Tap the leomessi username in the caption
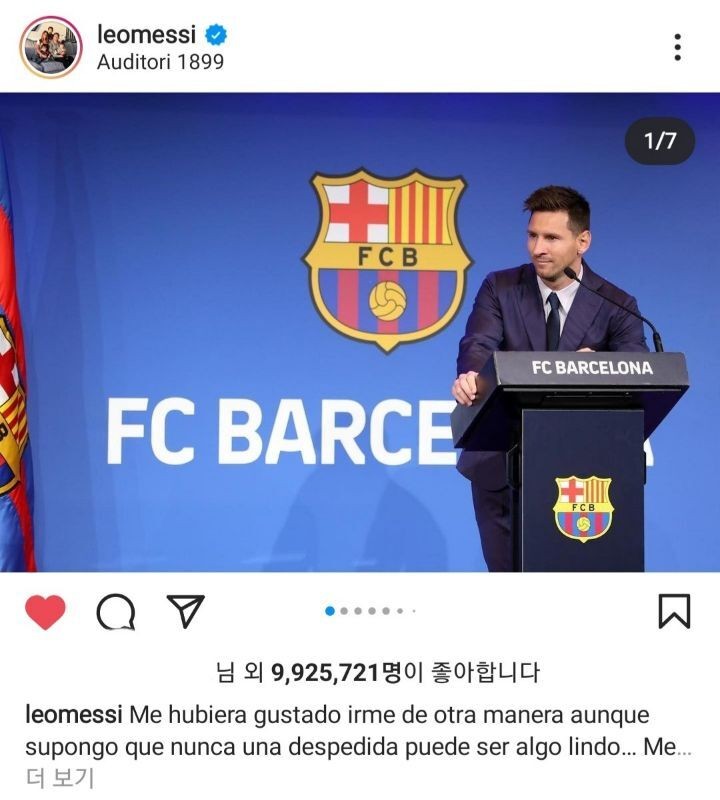 pos(73,715)
